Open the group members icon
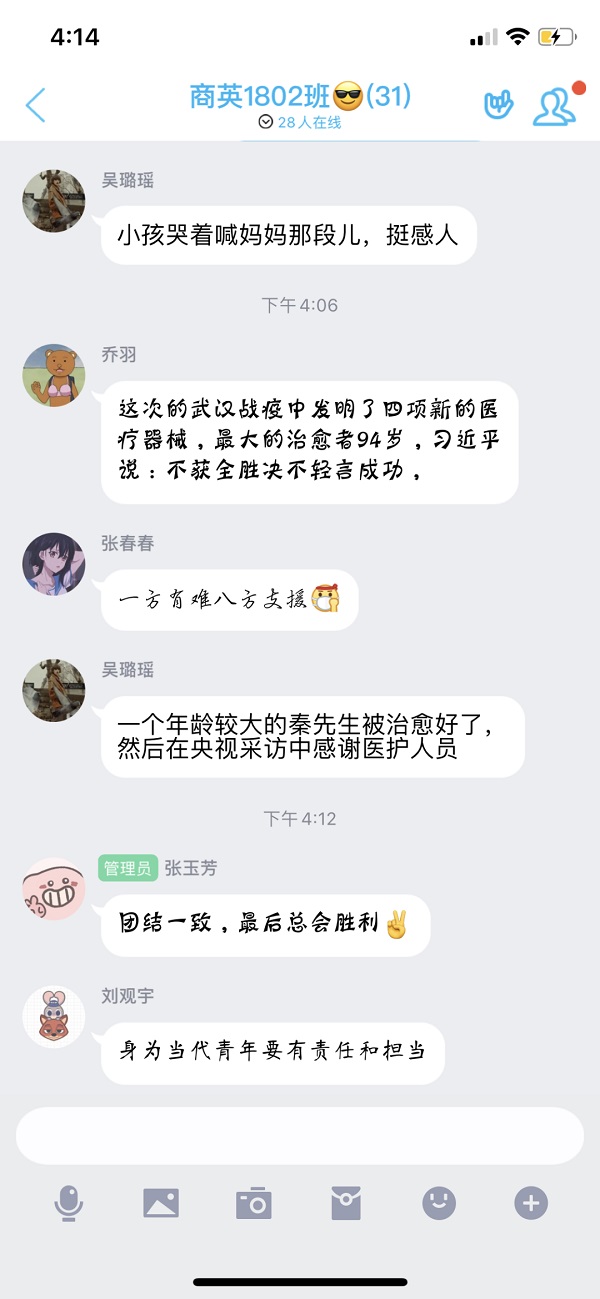Viewport: 600px width, 1299px height. click(553, 106)
